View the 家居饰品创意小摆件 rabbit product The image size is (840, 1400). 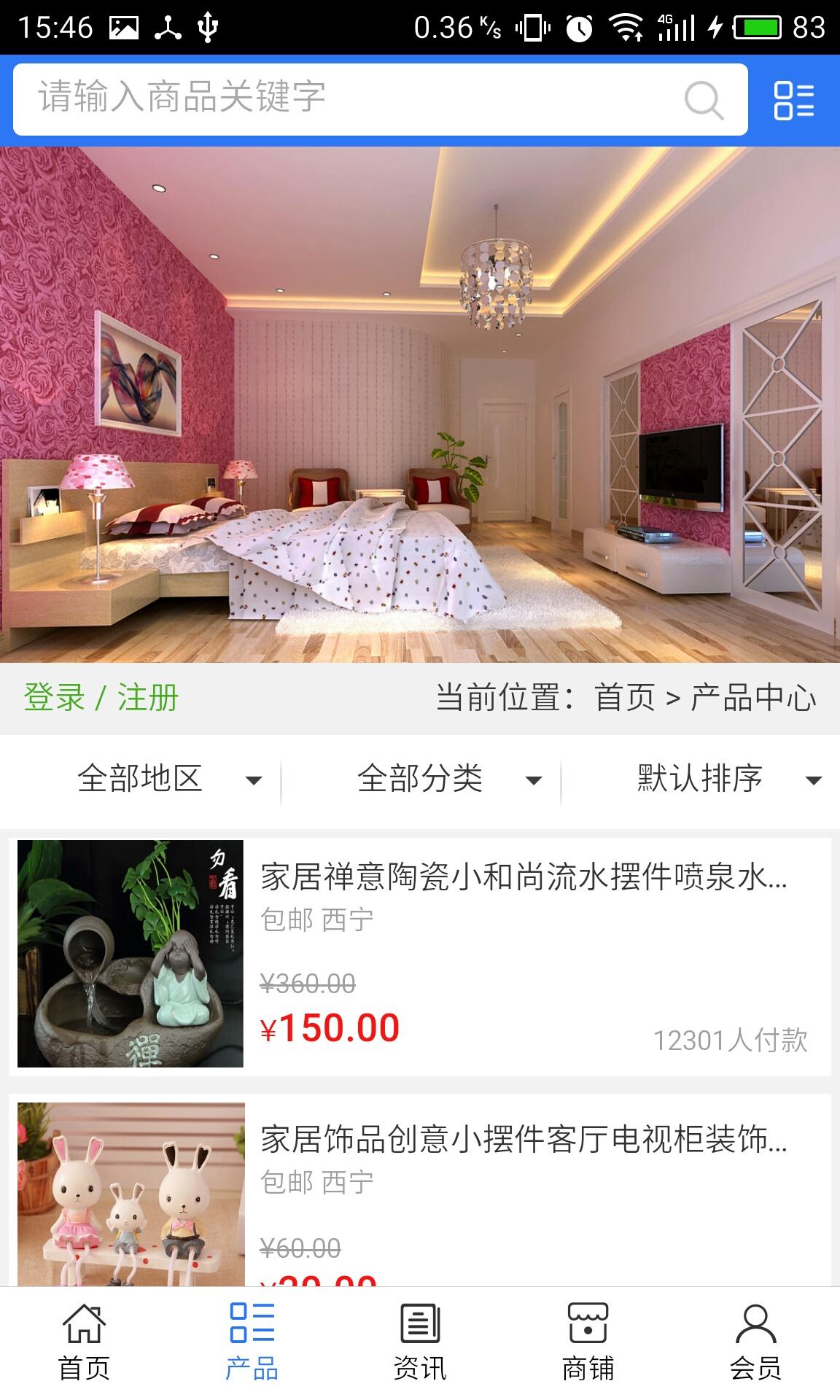[524, 1140]
